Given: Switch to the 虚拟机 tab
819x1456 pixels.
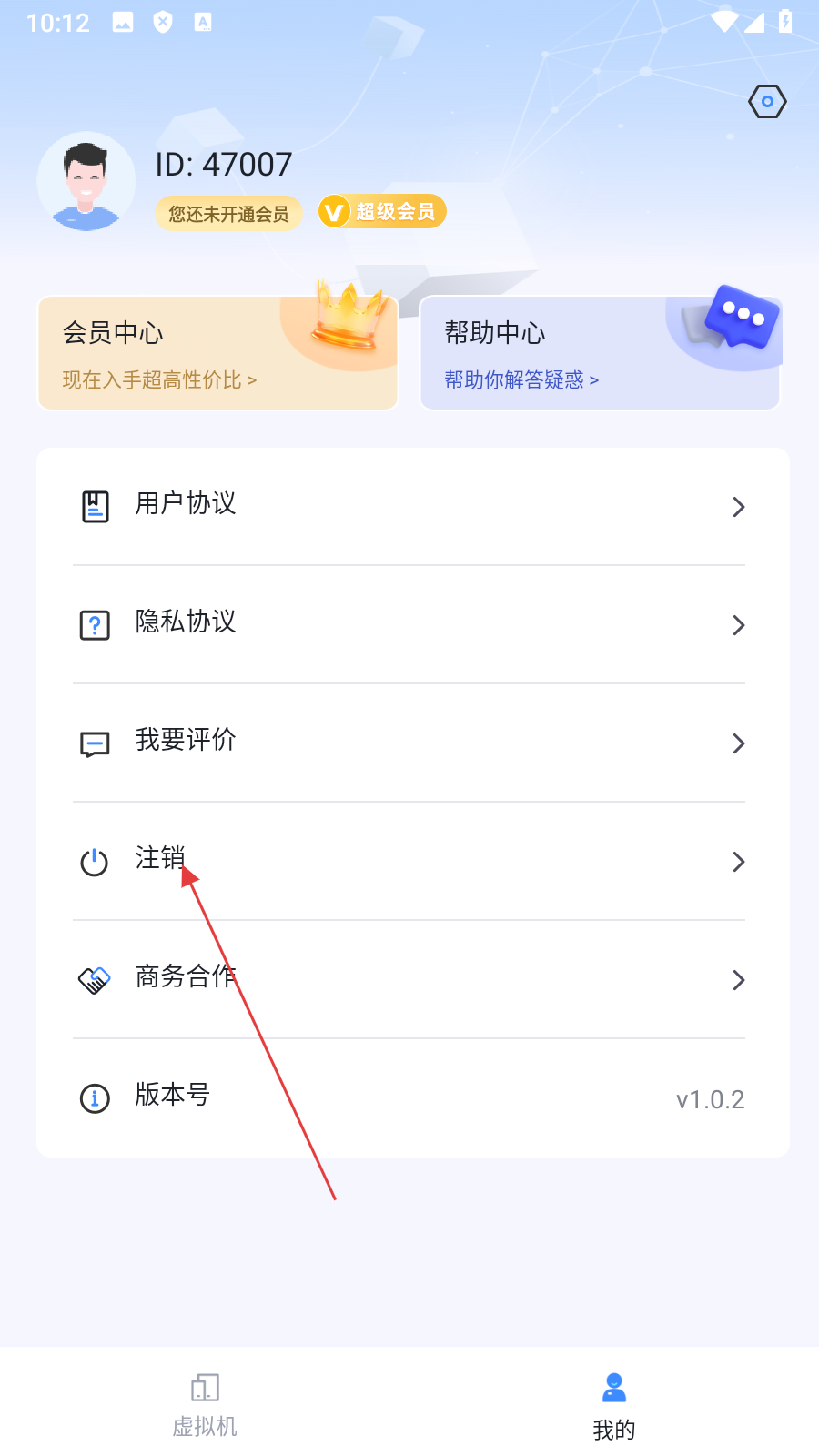Looking at the screenshot, I should tap(205, 1404).
